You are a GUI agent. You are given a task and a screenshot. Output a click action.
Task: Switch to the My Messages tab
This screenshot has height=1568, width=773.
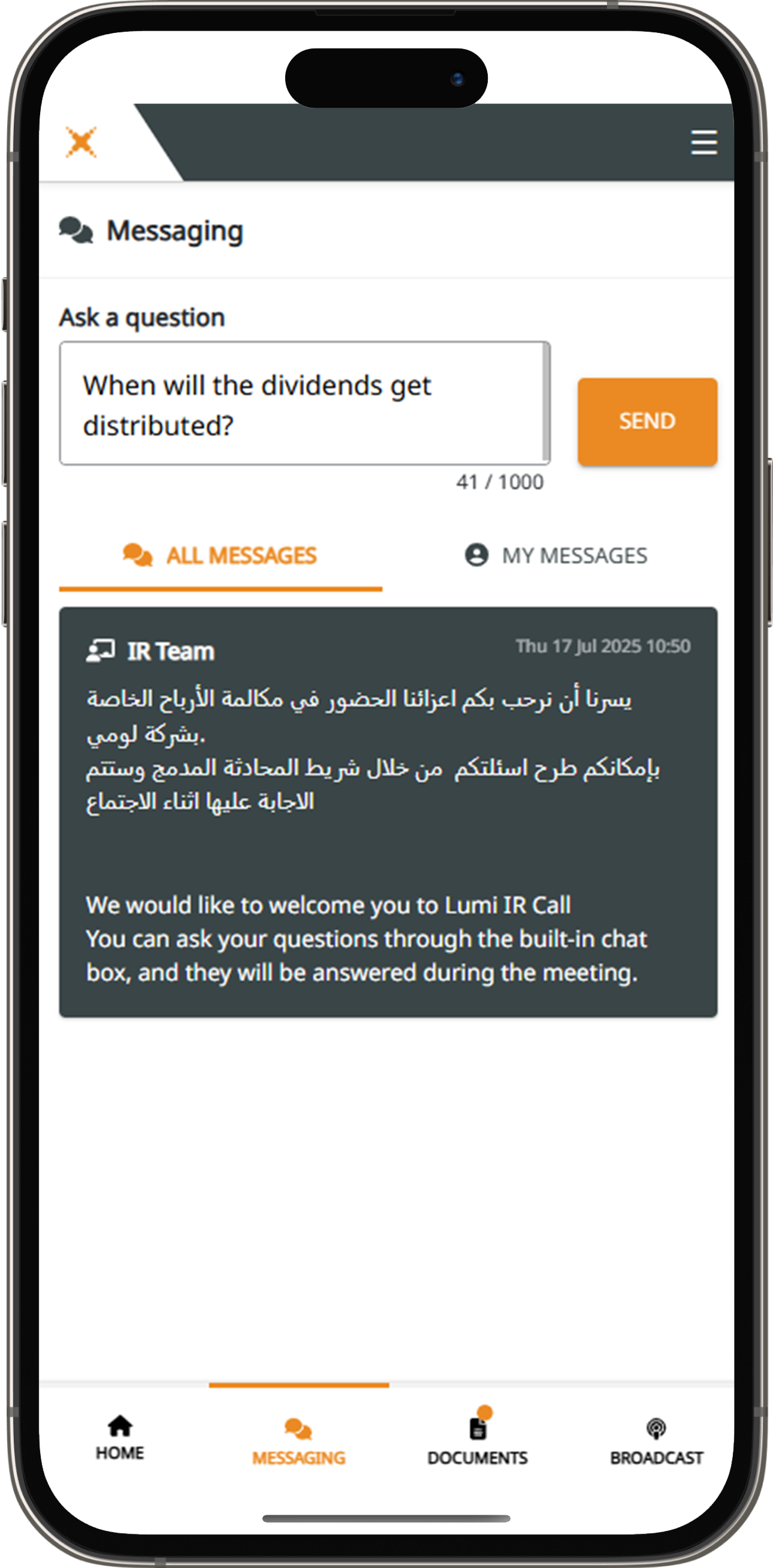click(x=556, y=556)
